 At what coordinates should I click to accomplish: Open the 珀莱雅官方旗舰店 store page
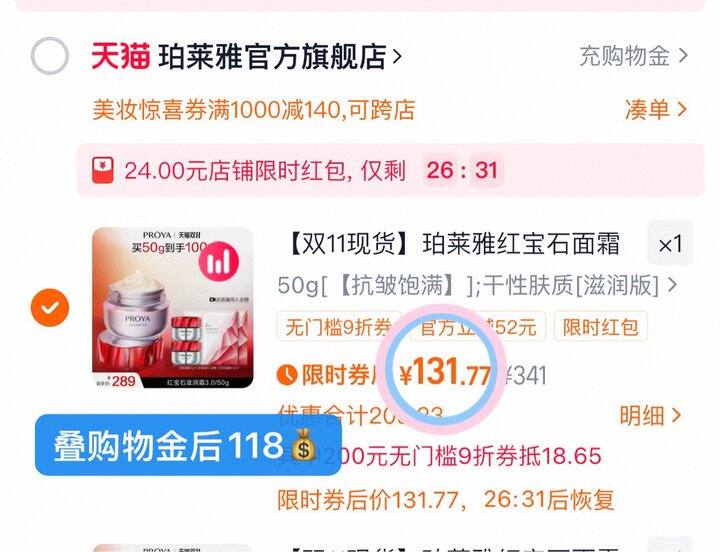[272, 56]
